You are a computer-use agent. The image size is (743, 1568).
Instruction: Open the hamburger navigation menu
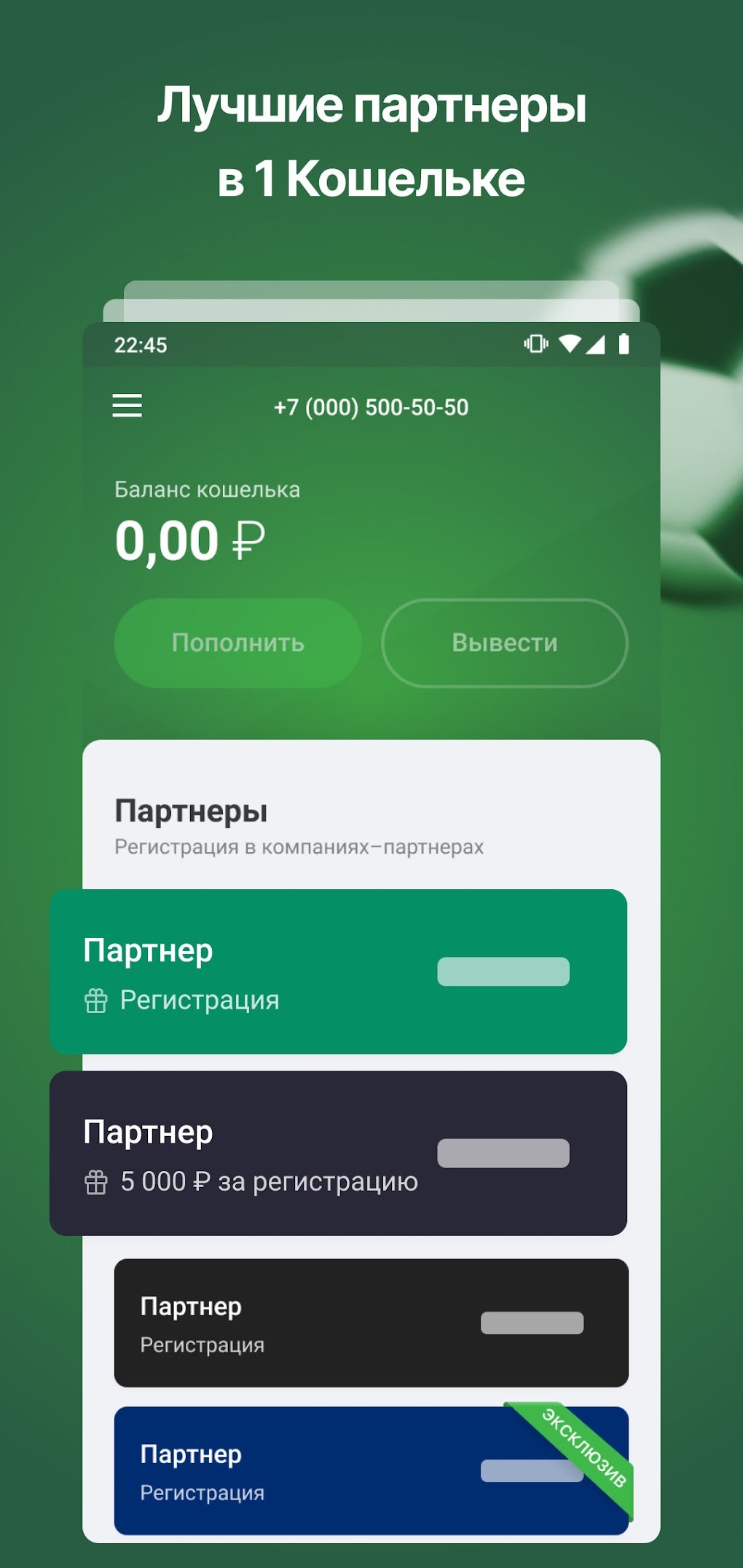[127, 406]
